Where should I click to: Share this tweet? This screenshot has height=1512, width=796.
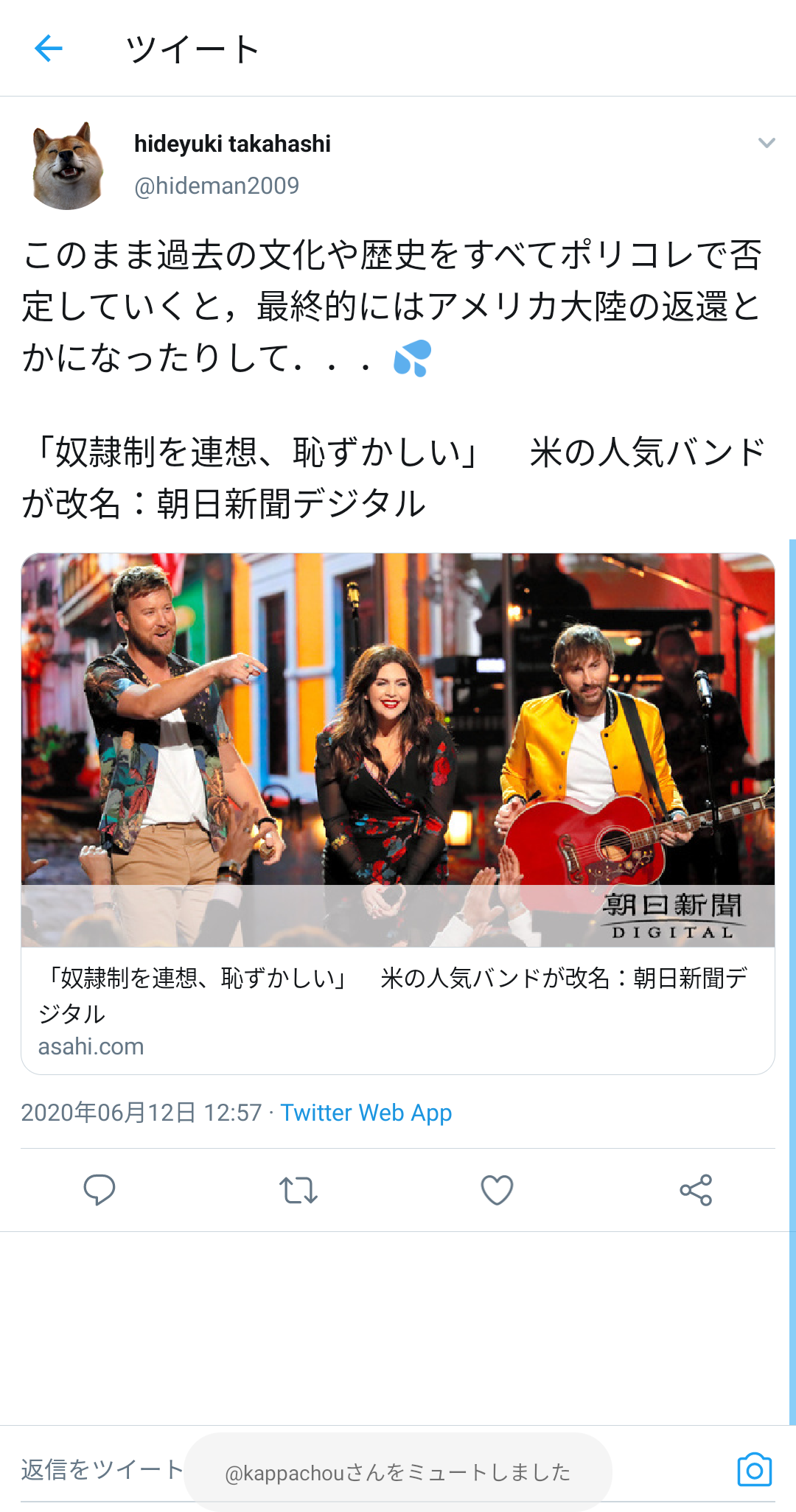tap(696, 1190)
